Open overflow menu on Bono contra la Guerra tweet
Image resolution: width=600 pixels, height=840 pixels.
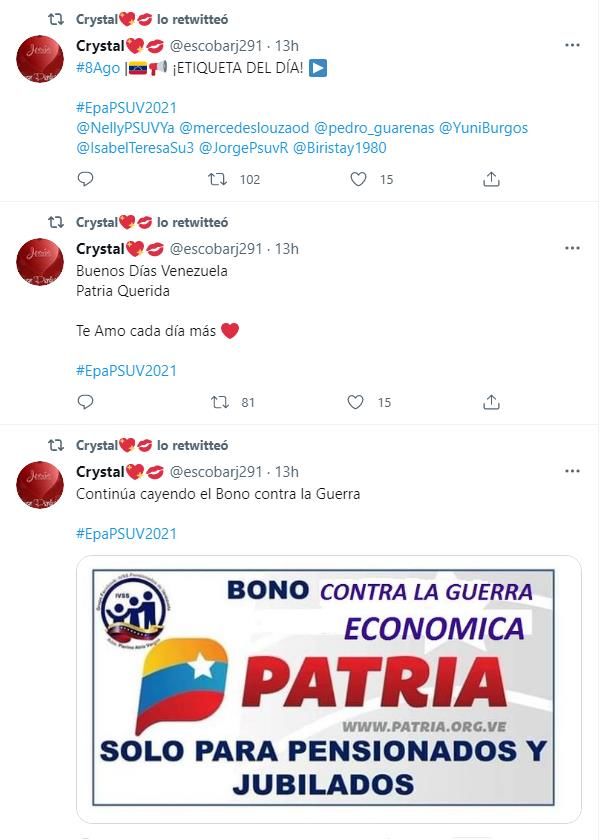point(571,471)
